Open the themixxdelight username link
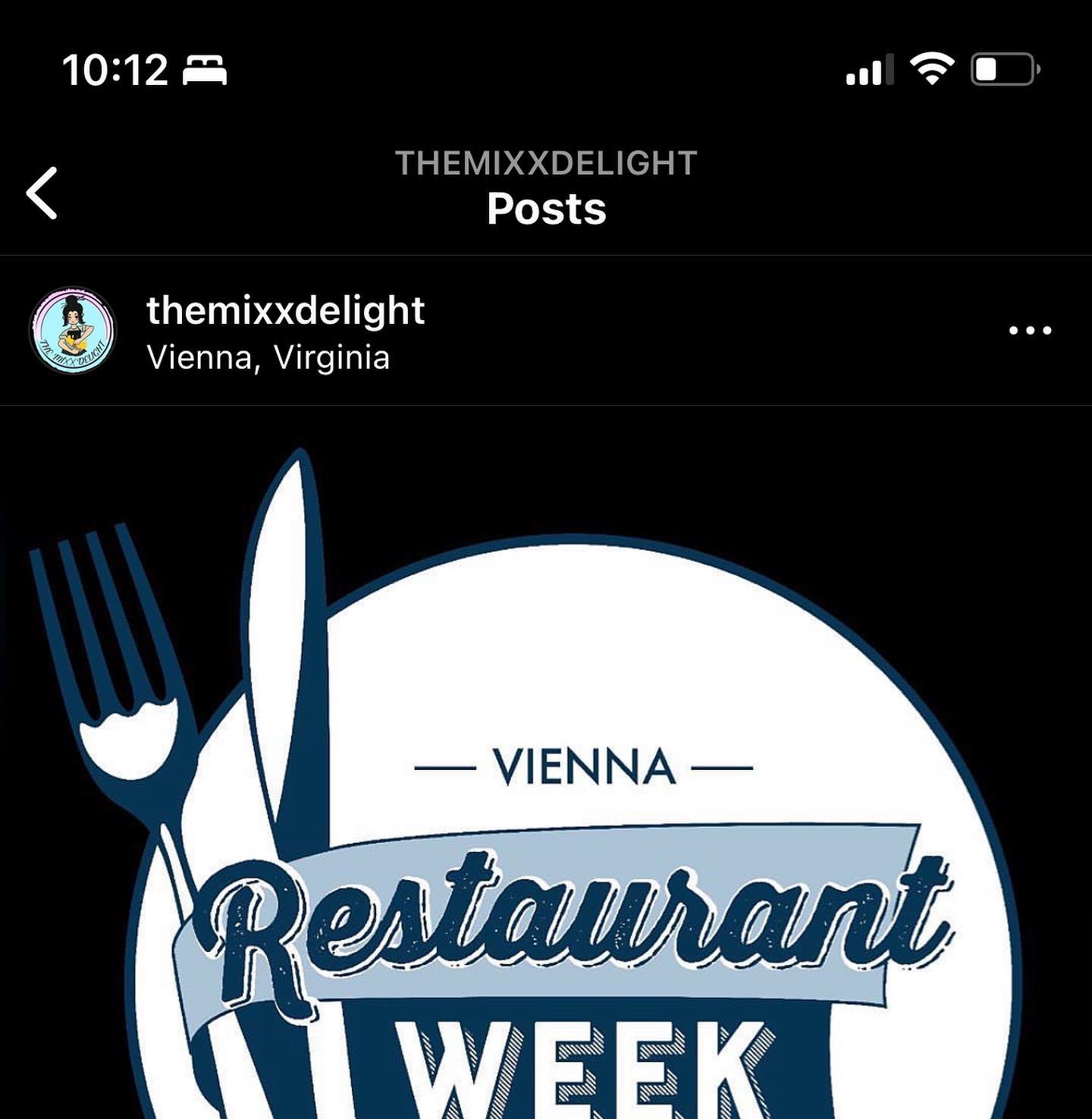The height and width of the screenshot is (1119, 1092). coord(285,310)
